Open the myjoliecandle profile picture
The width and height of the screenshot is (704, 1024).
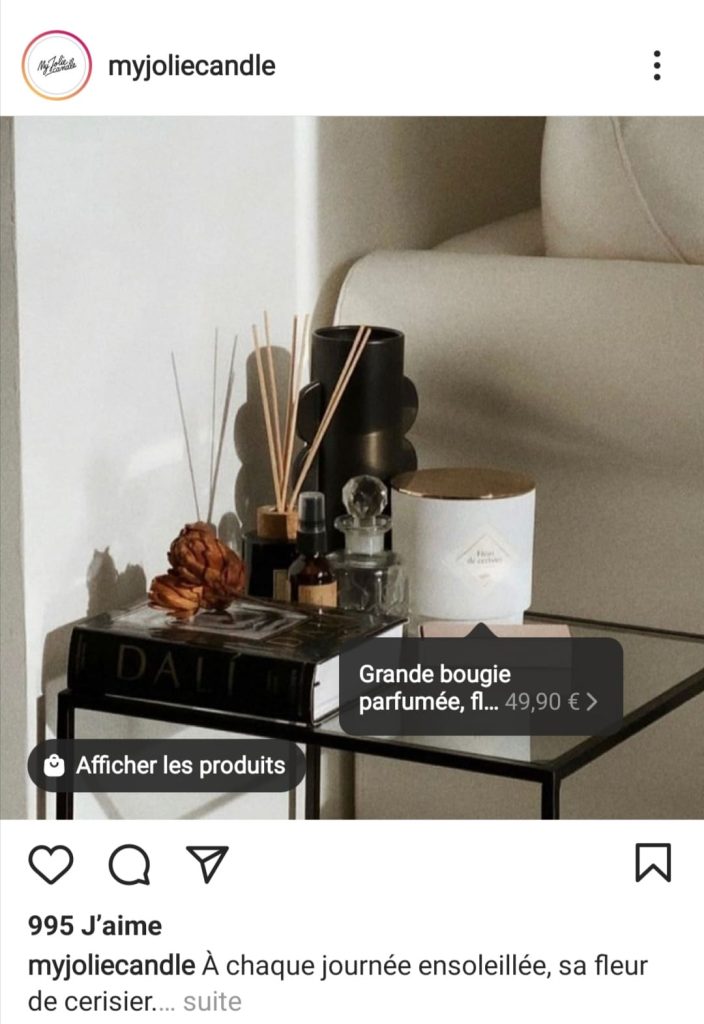pos(57,66)
